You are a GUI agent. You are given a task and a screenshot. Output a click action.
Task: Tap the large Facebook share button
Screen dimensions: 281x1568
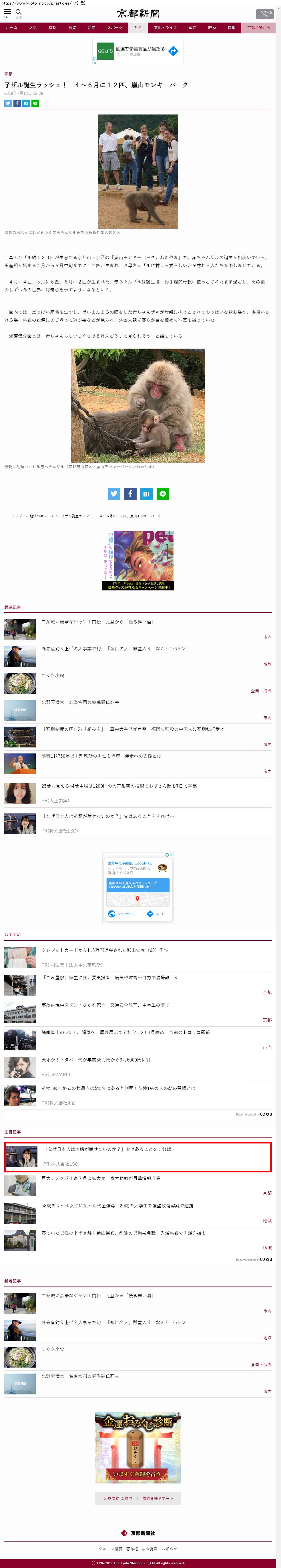tap(130, 494)
